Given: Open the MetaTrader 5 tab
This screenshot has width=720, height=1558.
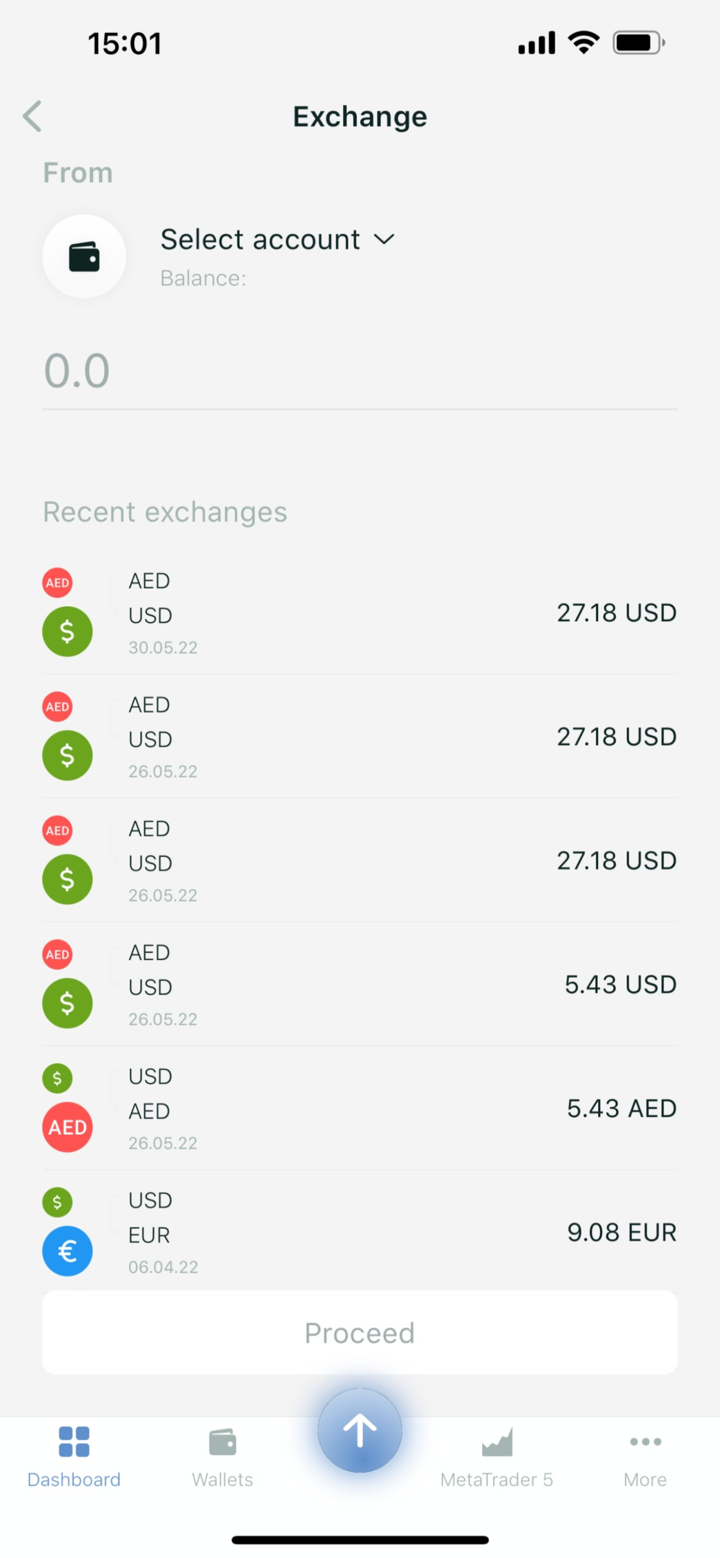Looking at the screenshot, I should [x=496, y=1457].
